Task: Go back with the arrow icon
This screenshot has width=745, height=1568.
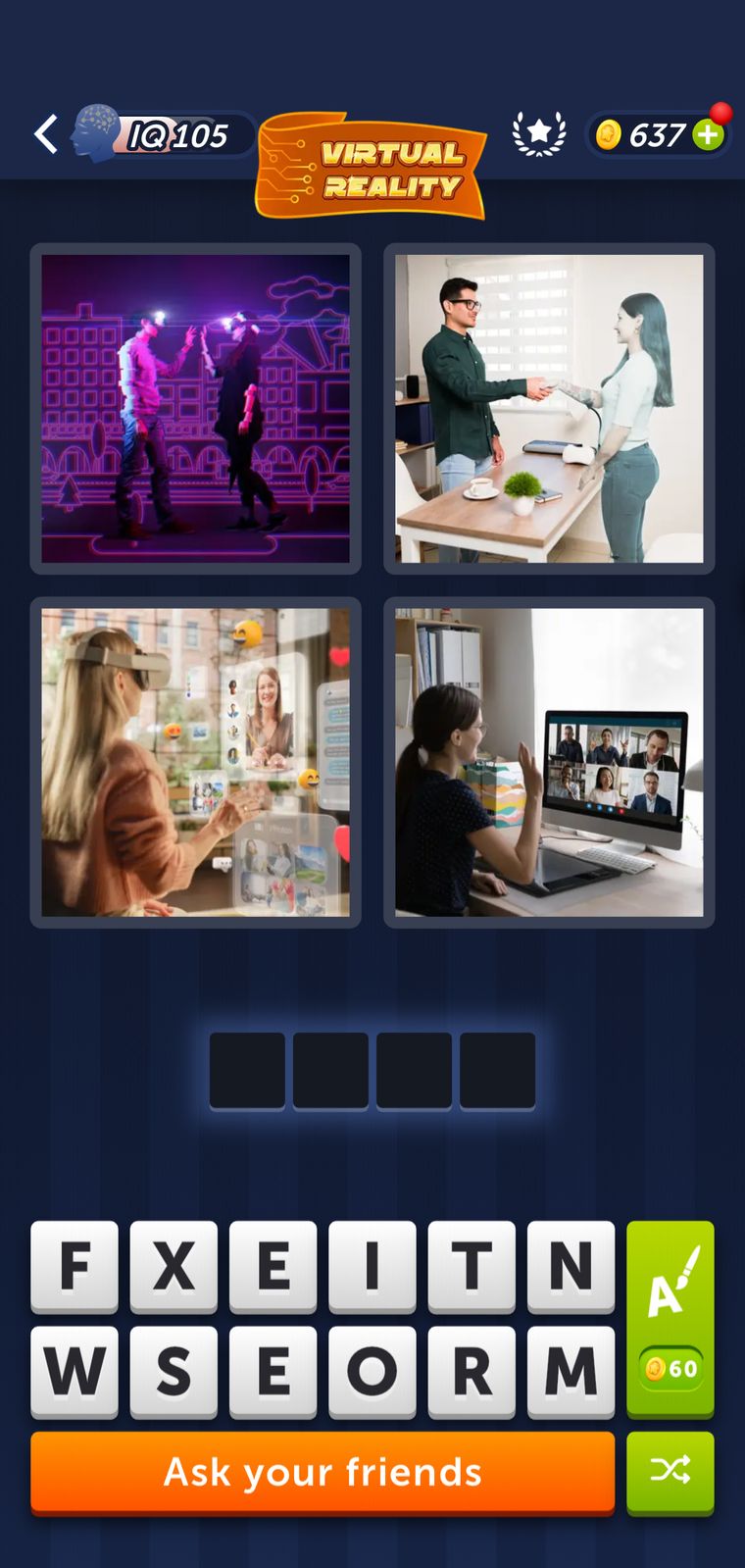Action: 45,134
